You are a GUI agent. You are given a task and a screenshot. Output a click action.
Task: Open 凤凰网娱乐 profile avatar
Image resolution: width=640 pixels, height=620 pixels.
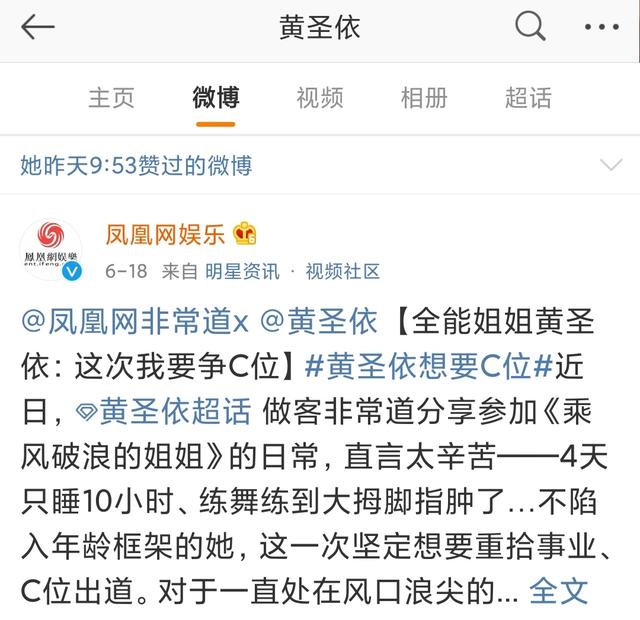click(51, 249)
